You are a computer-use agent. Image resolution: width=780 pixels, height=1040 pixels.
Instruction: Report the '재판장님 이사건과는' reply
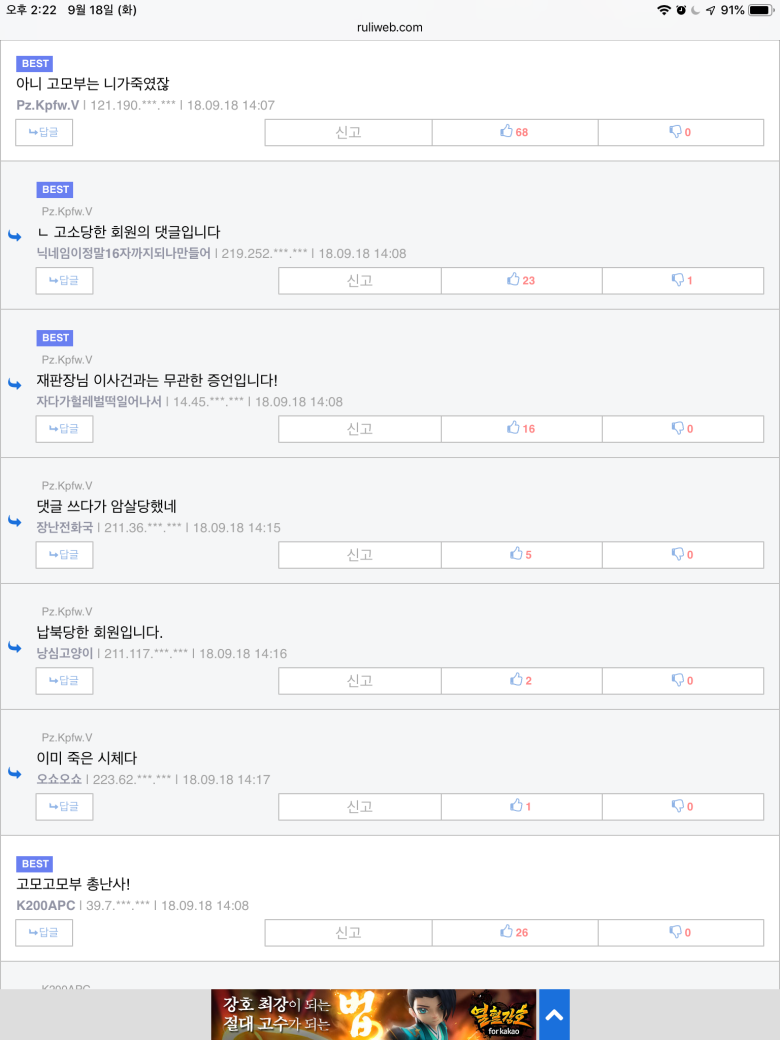pyautogui.click(x=359, y=428)
